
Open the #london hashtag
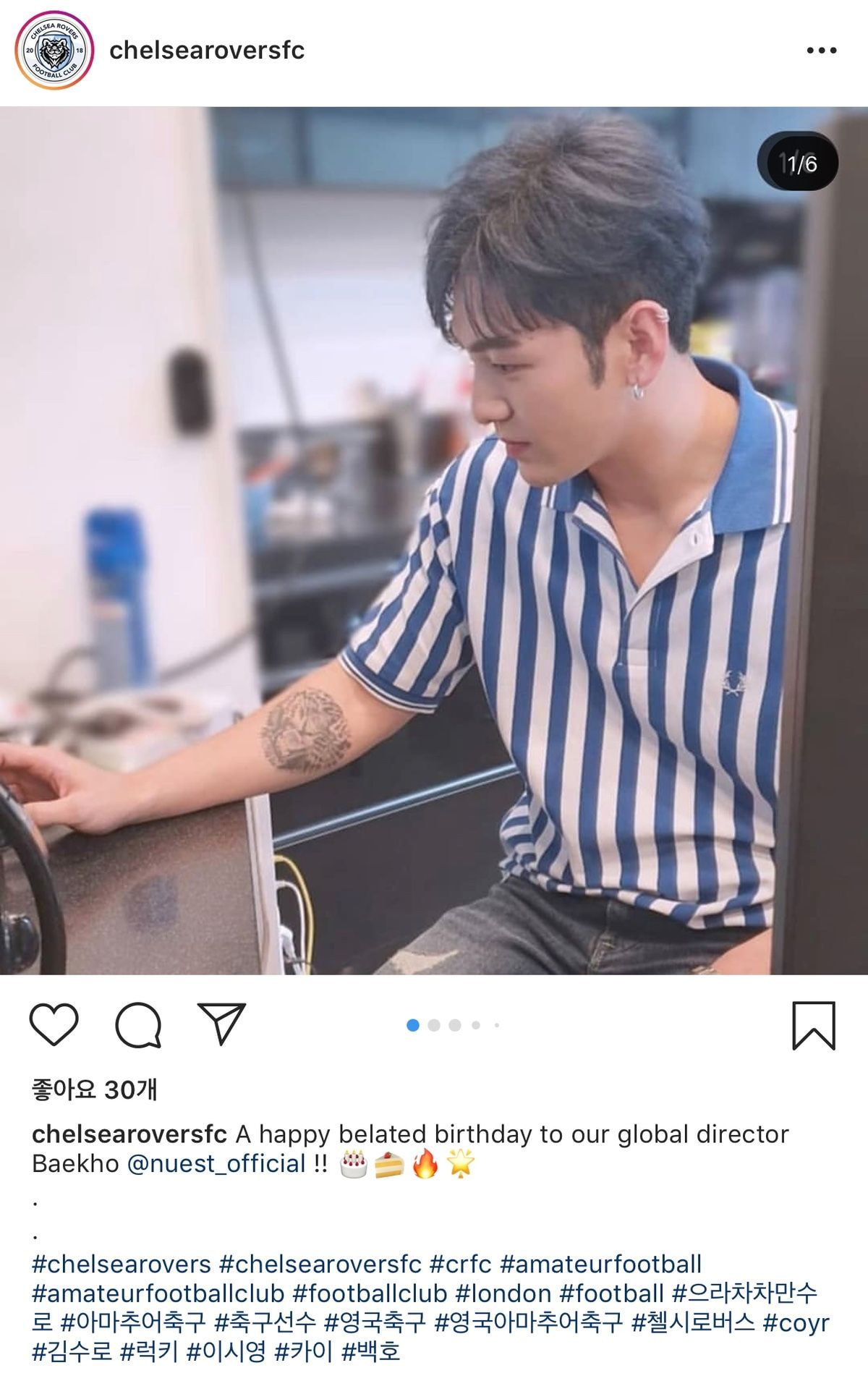(x=503, y=1293)
